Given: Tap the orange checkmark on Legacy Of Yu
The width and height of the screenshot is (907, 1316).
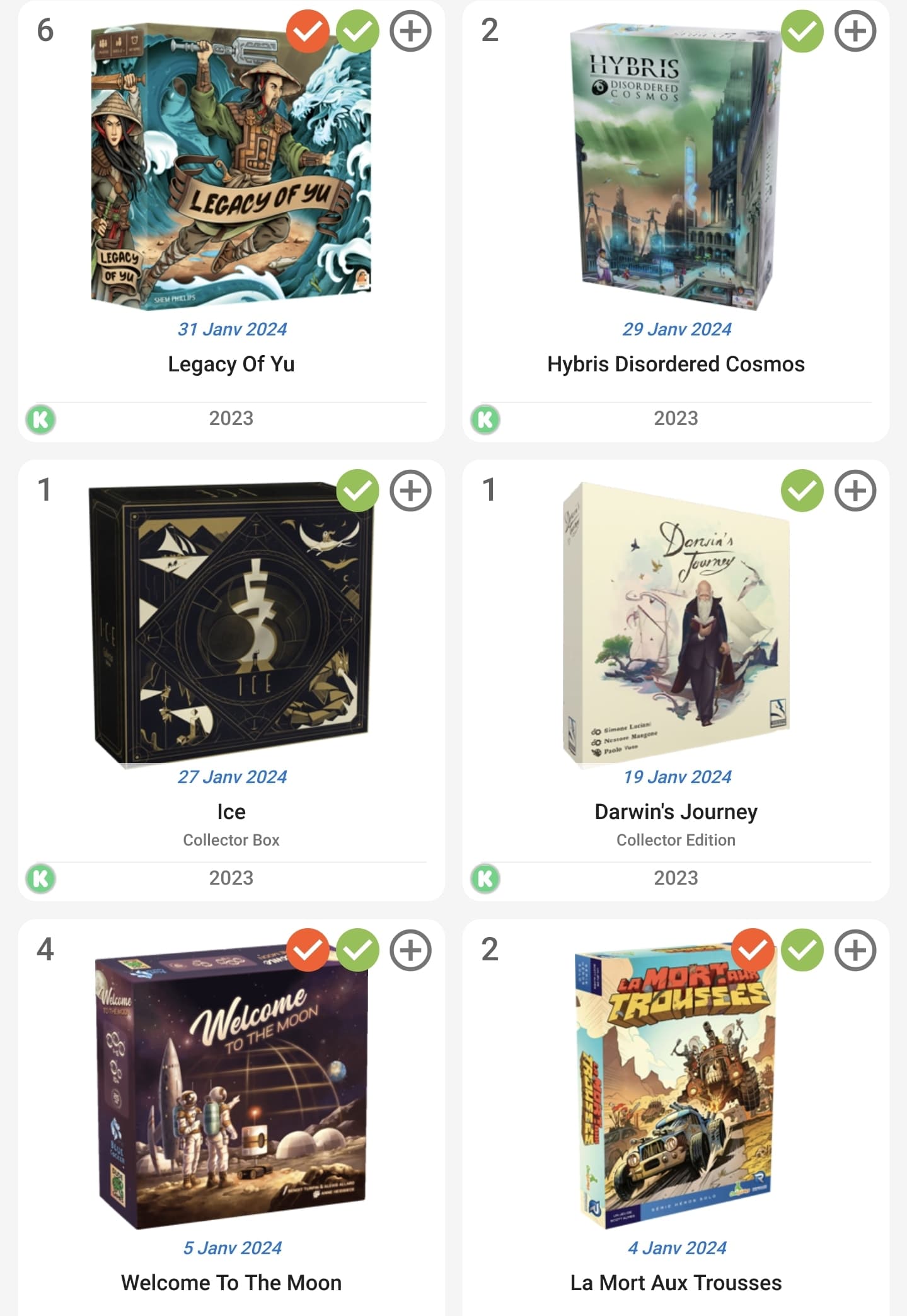Looking at the screenshot, I should point(308,31).
